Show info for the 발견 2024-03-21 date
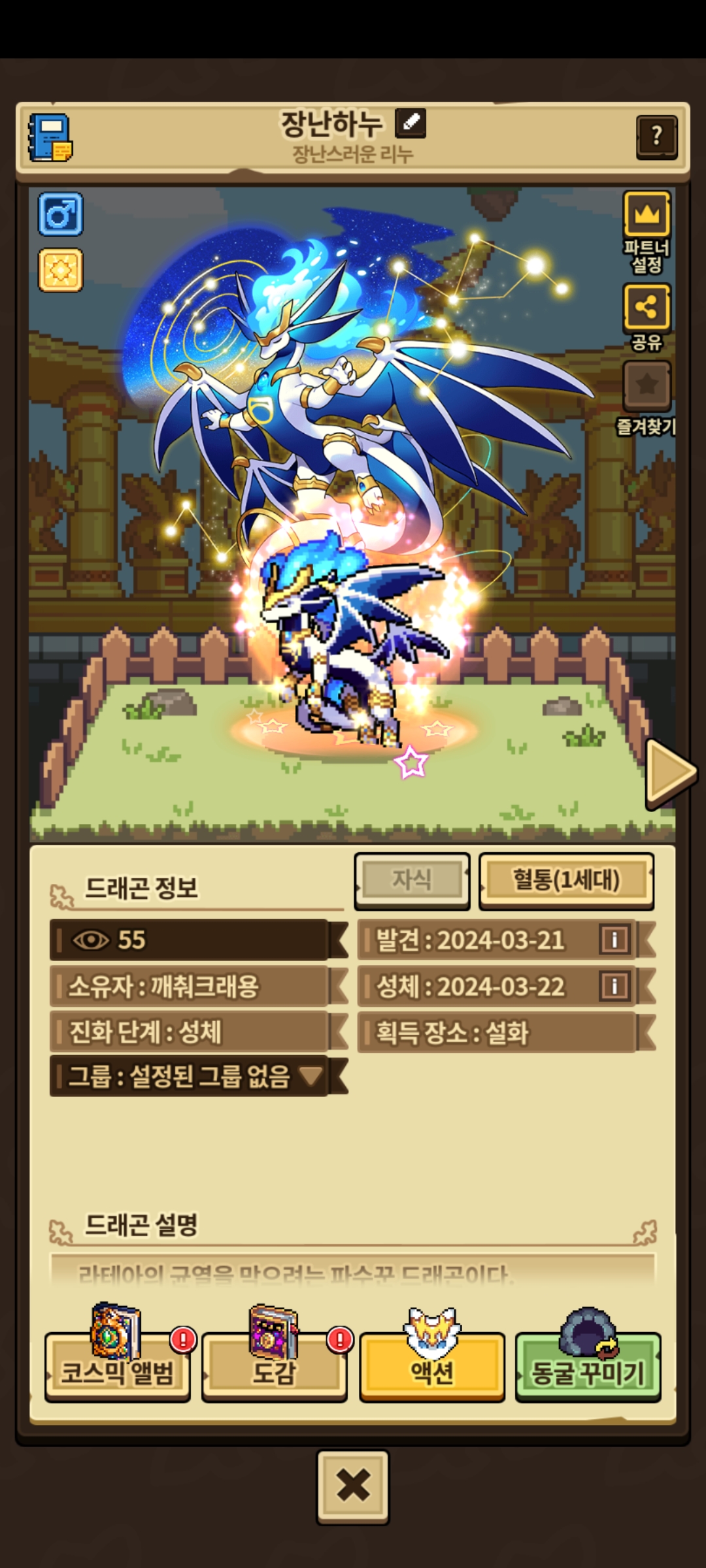This screenshot has height=1568, width=706. (x=614, y=940)
